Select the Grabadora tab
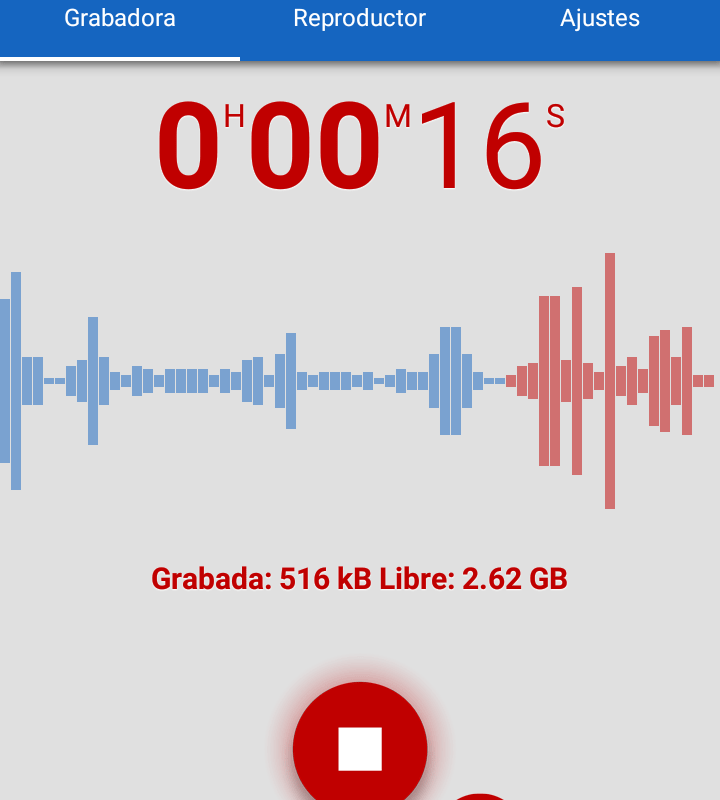The width and height of the screenshot is (720, 800). pos(120,20)
